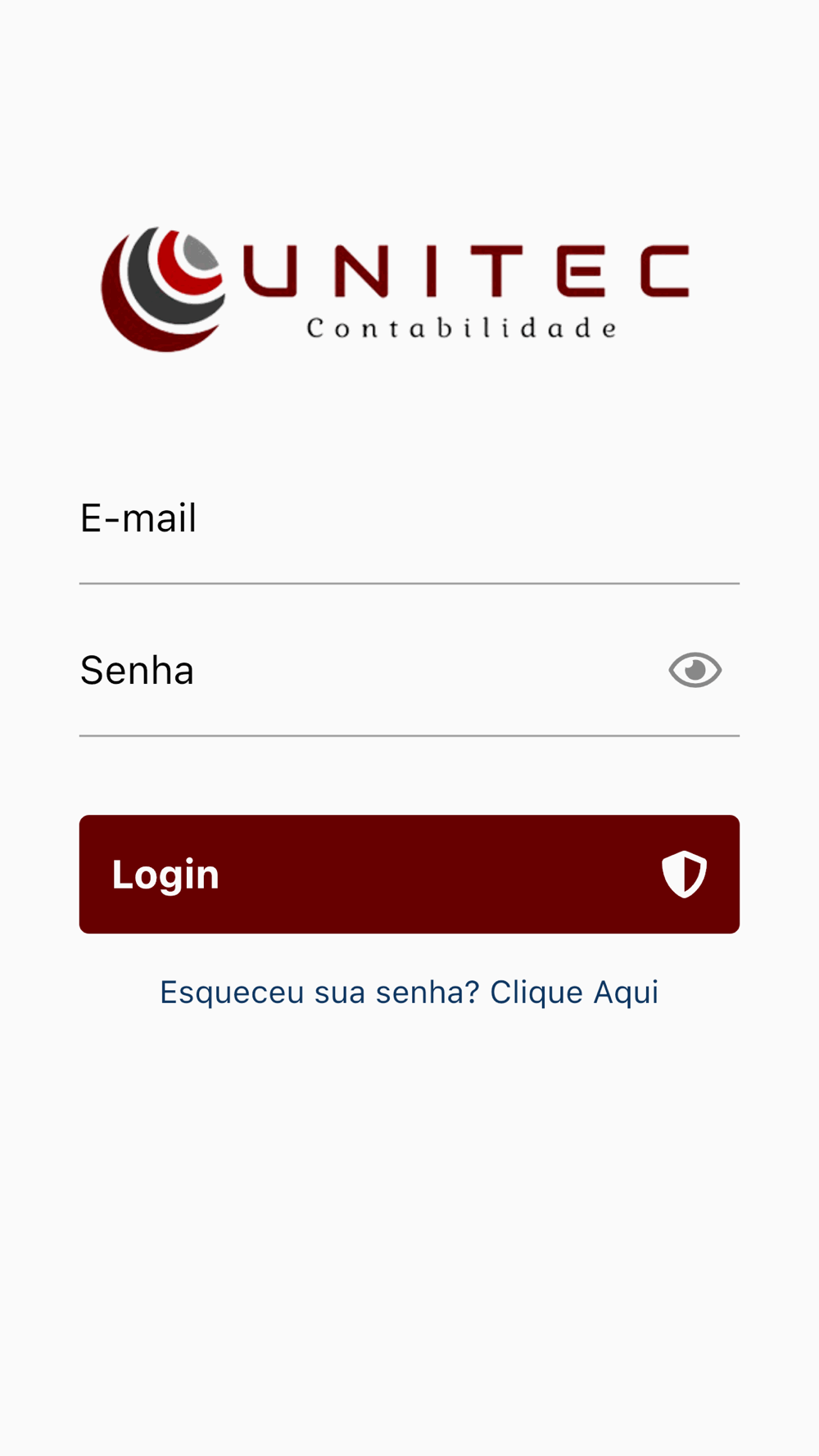
Task: Tap the E-mail input field
Action: coord(409,519)
